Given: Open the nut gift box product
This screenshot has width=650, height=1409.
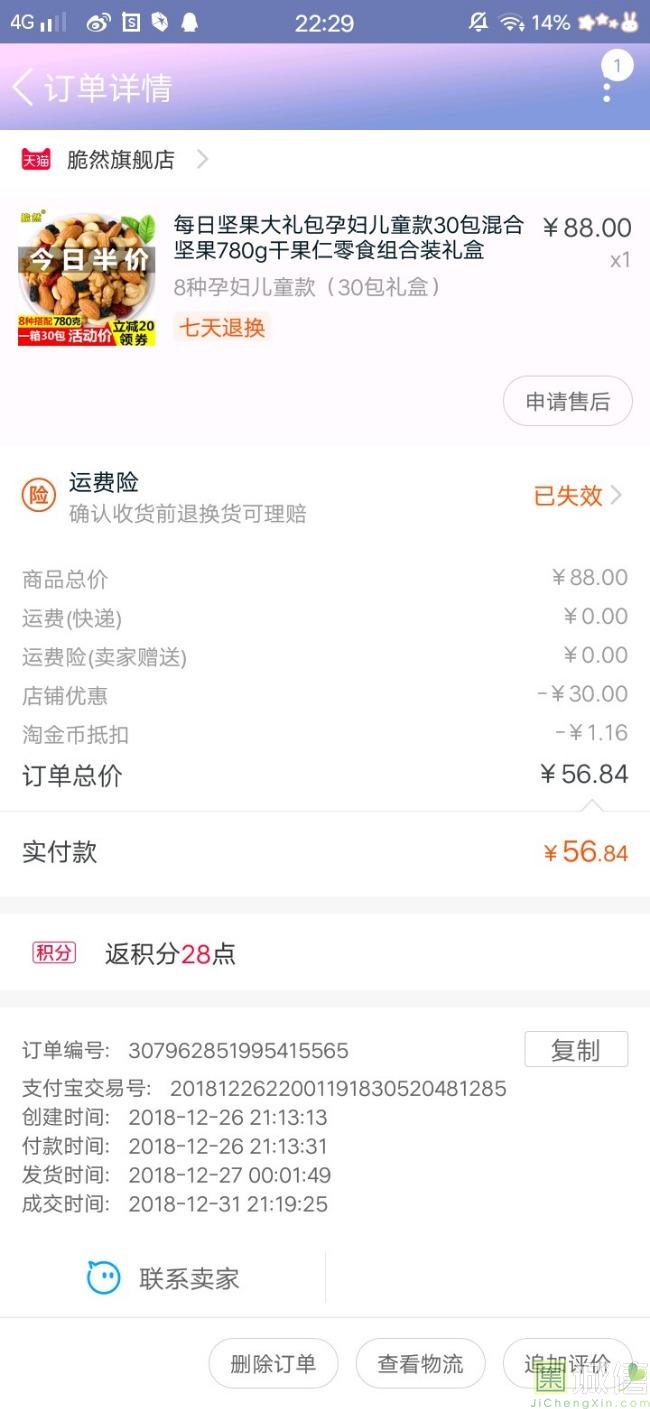Looking at the screenshot, I should (x=347, y=237).
